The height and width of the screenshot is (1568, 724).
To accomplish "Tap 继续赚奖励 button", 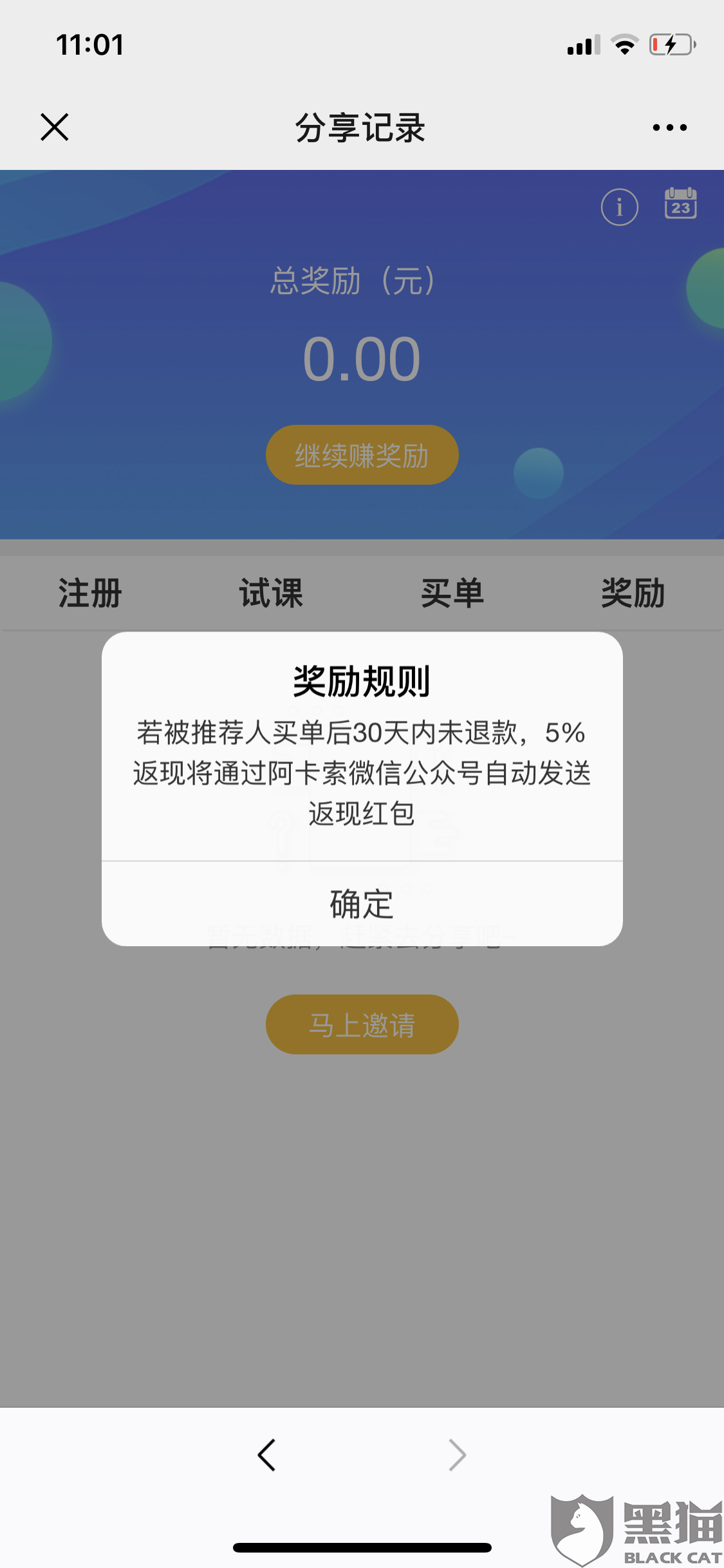I will [x=362, y=455].
